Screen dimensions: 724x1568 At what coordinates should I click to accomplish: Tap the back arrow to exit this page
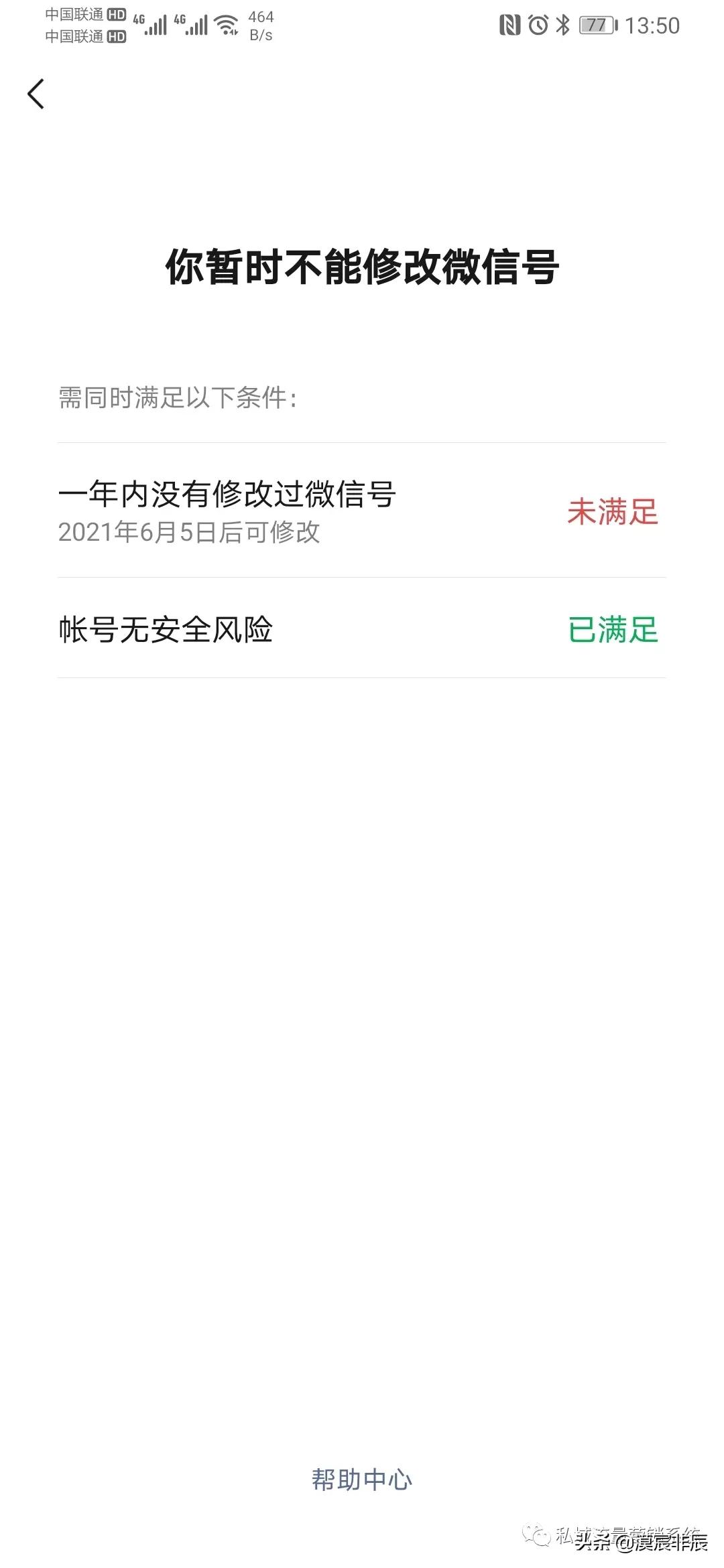pos(37,94)
